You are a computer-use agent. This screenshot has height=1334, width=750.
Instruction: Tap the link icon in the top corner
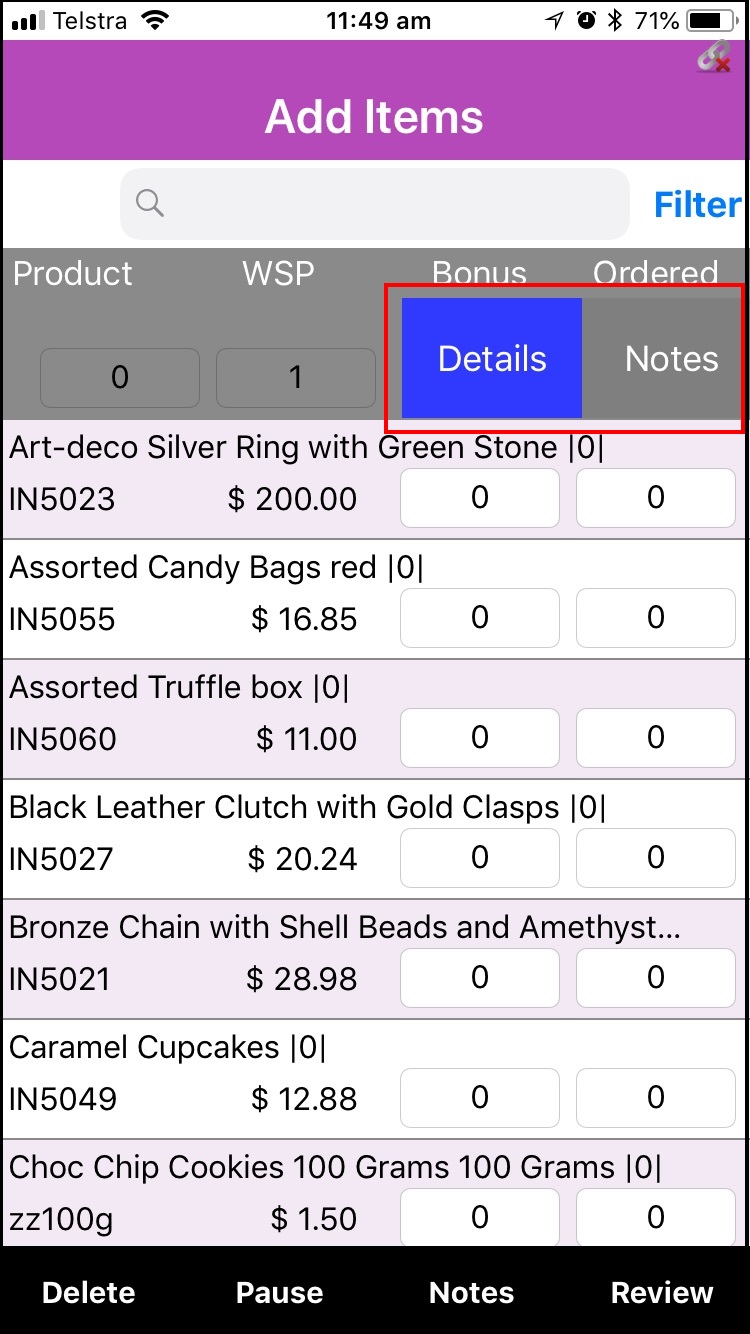coord(714,58)
